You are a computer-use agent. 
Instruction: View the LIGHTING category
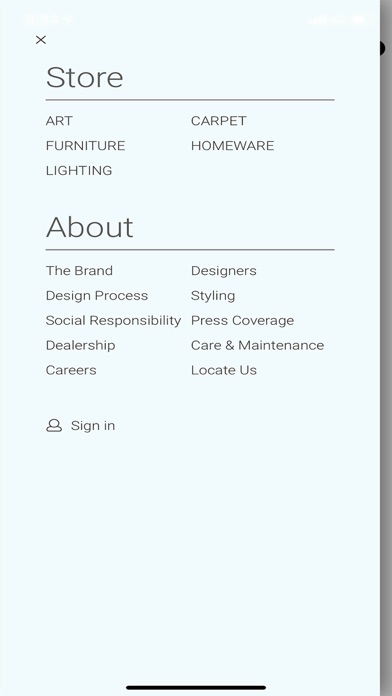[x=79, y=170]
